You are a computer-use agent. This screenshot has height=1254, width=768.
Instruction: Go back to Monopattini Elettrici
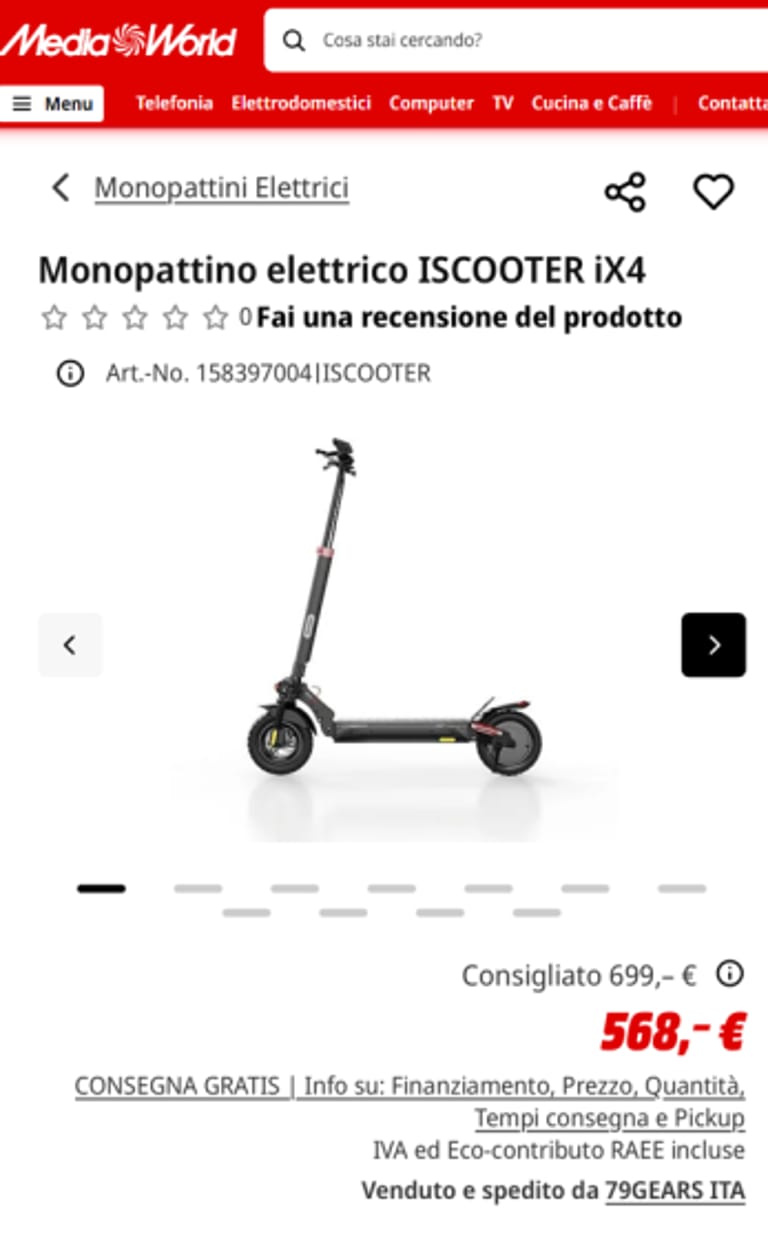(x=221, y=188)
